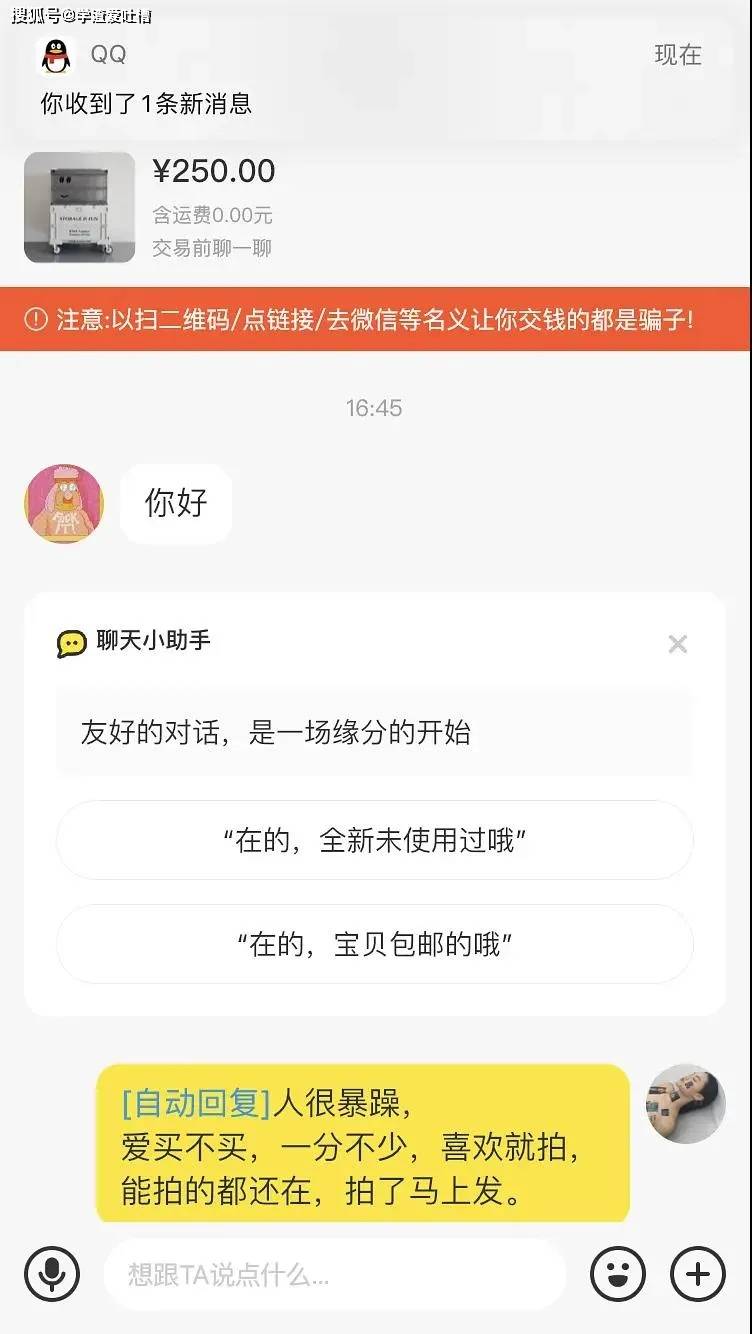Send quick reply “在的，宝贝包邮的哦”
The height and width of the screenshot is (1334, 752).
(375, 944)
